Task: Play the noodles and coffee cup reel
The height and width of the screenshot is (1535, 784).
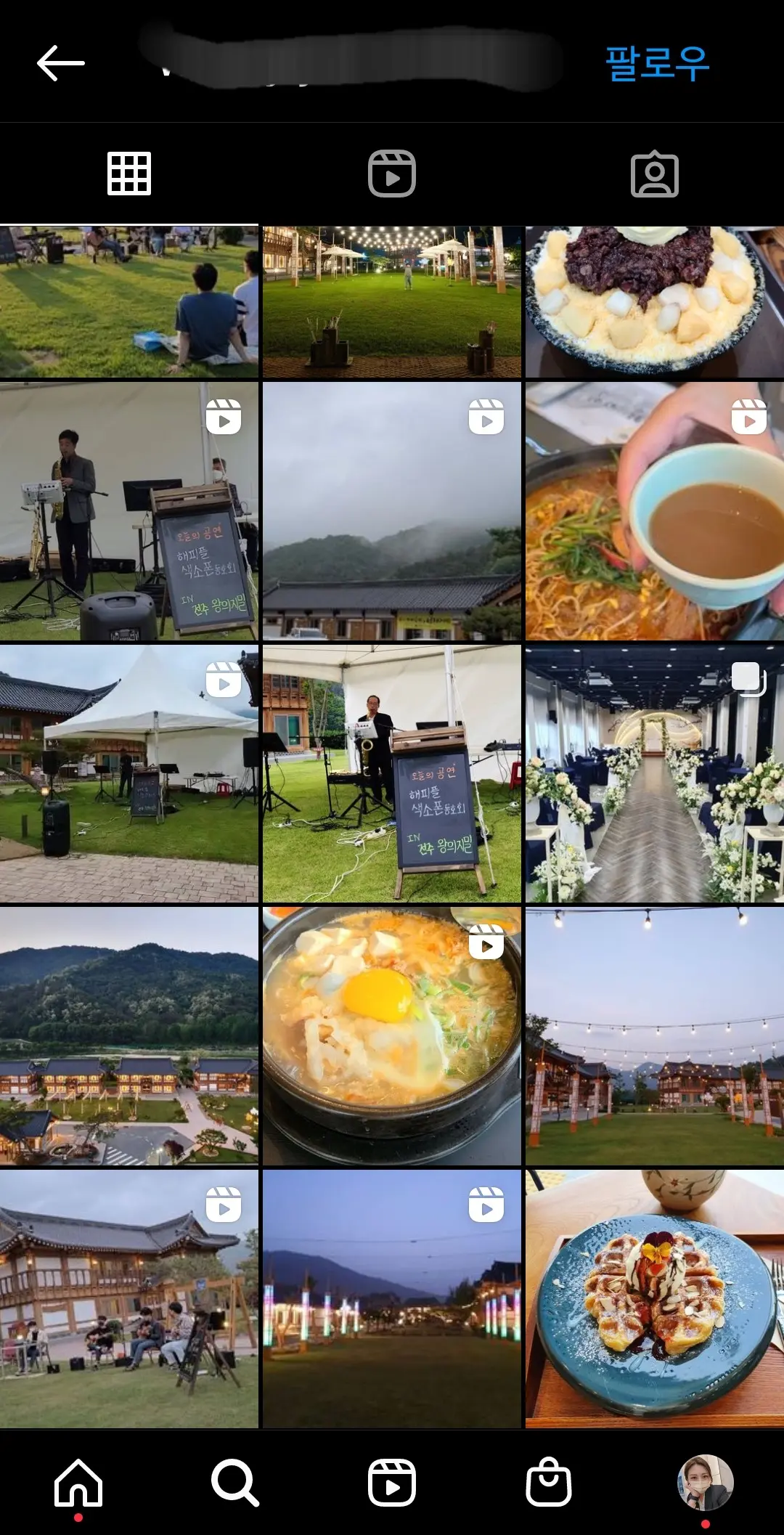Action: [654, 511]
